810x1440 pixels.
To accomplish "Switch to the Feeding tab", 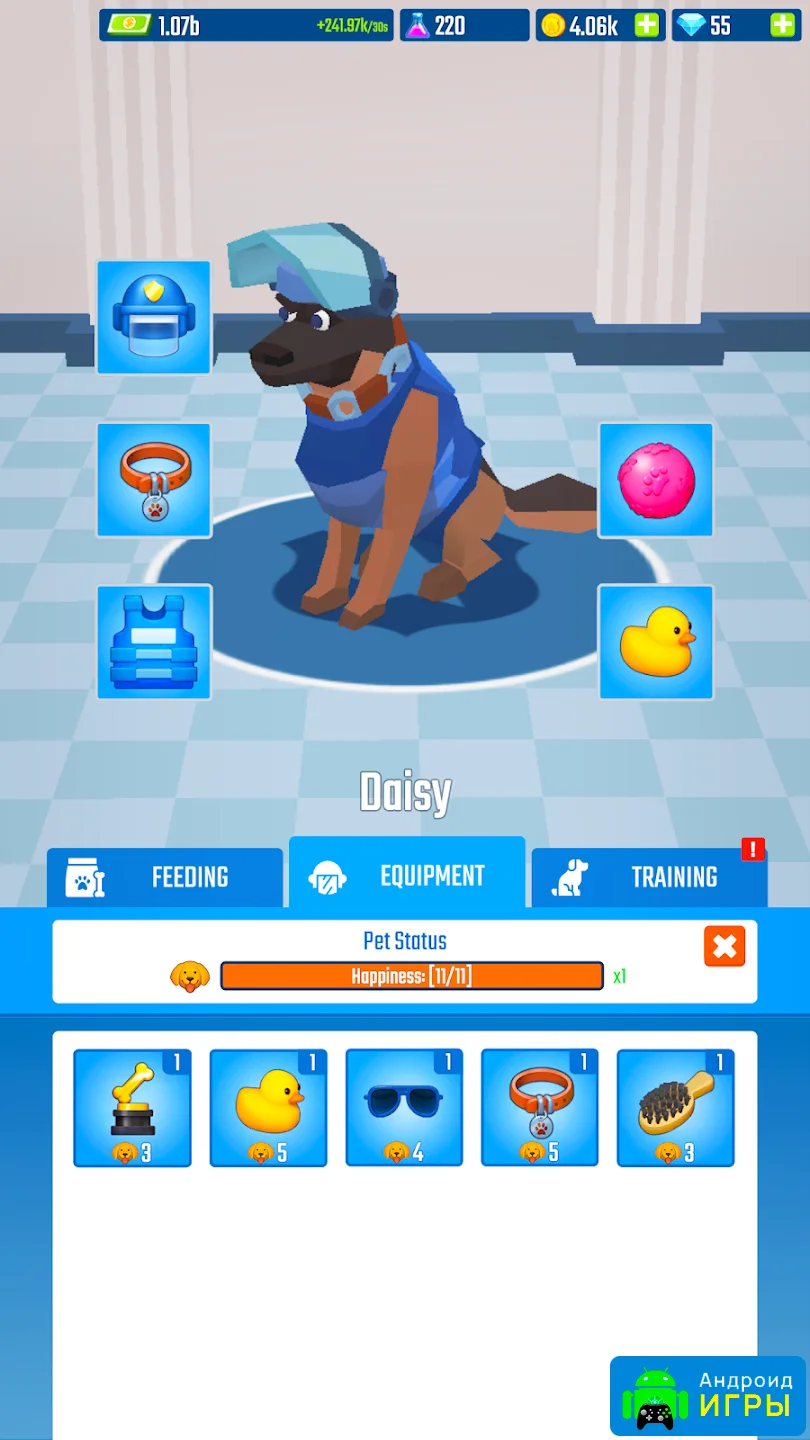I will point(165,877).
